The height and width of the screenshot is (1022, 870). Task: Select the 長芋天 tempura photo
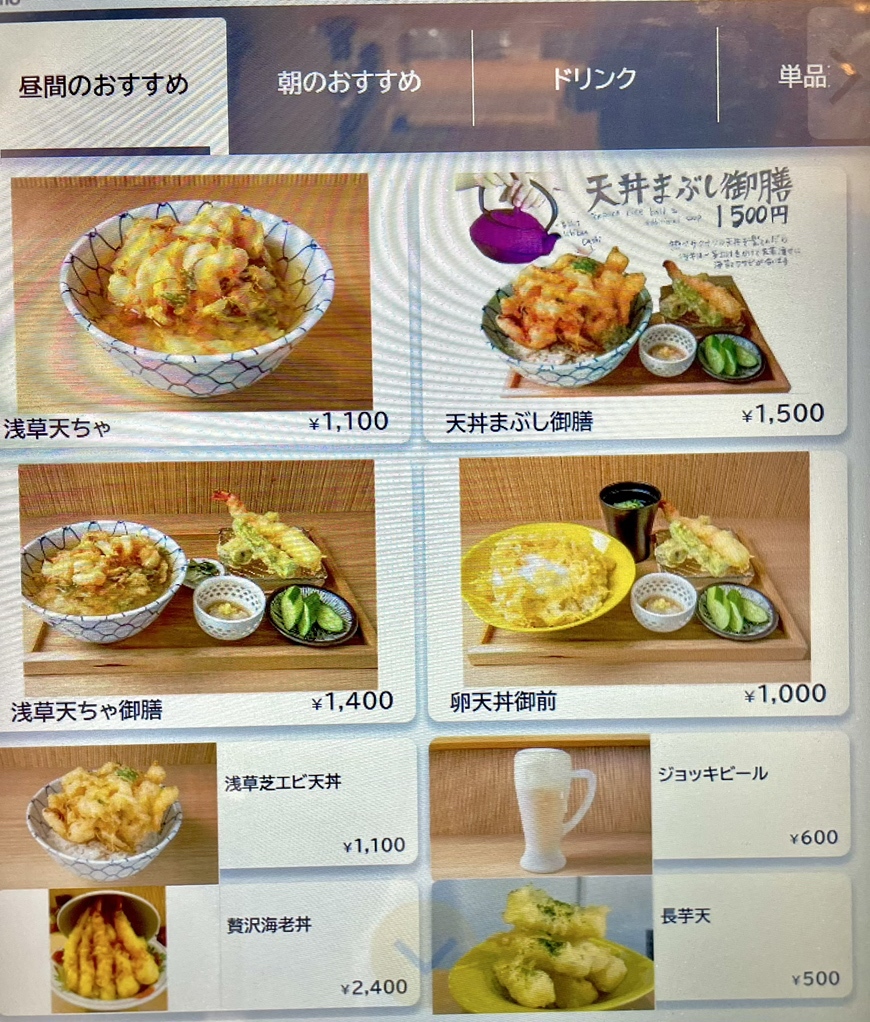pyautogui.click(x=540, y=950)
